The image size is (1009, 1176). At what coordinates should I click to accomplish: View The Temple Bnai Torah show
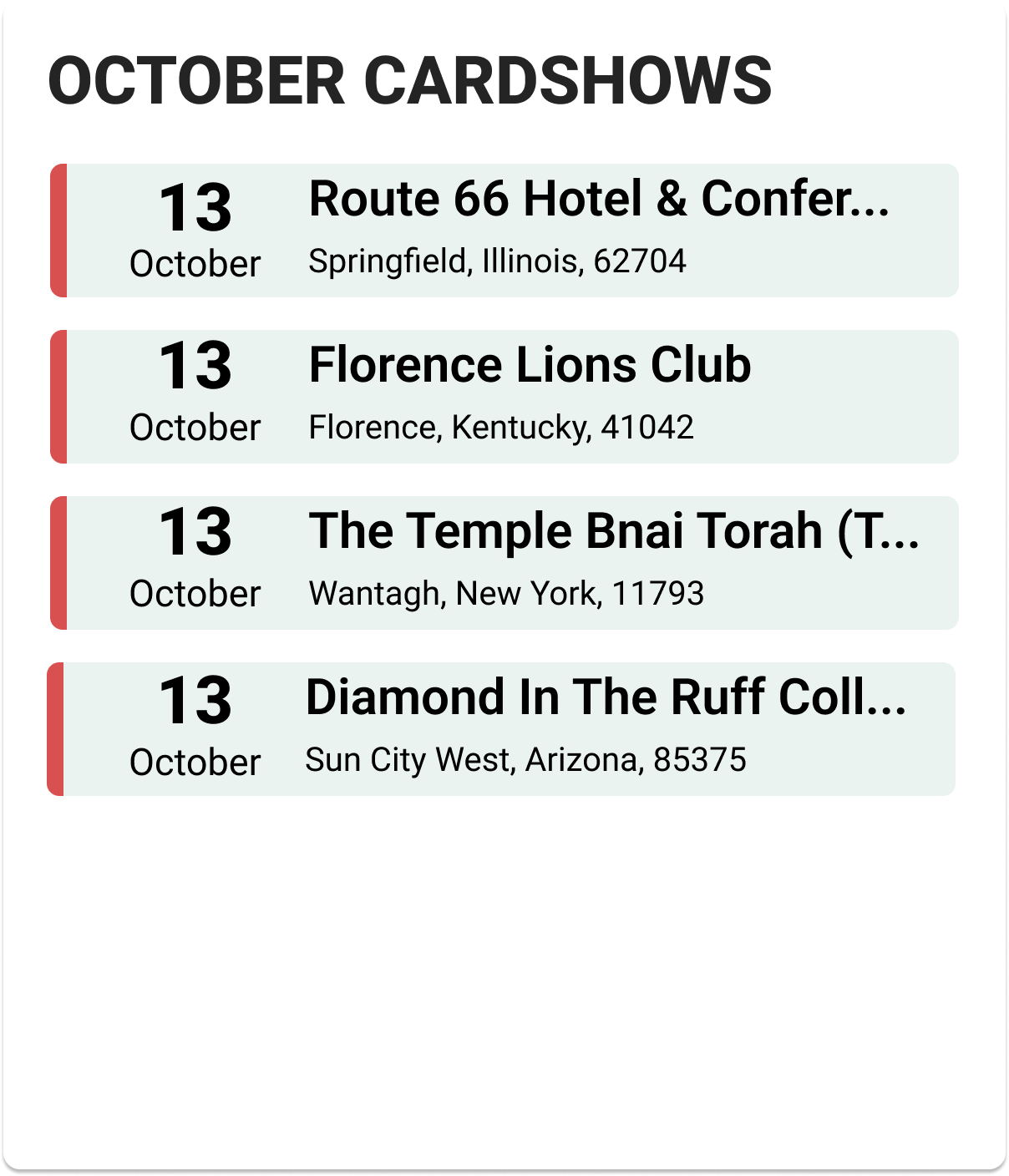(x=613, y=532)
